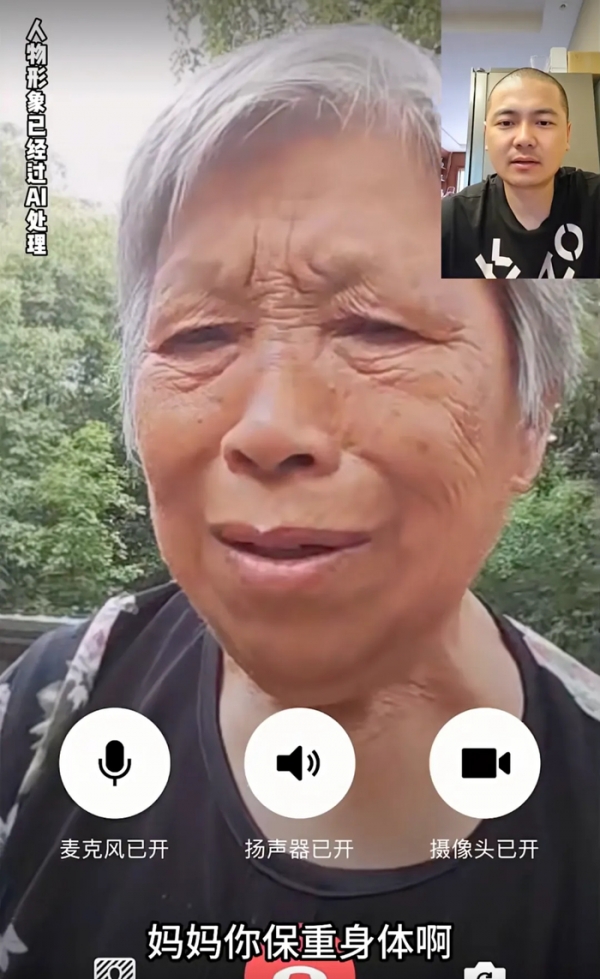Open the background blur effect icon
600x979 pixels.
(x=115, y=970)
